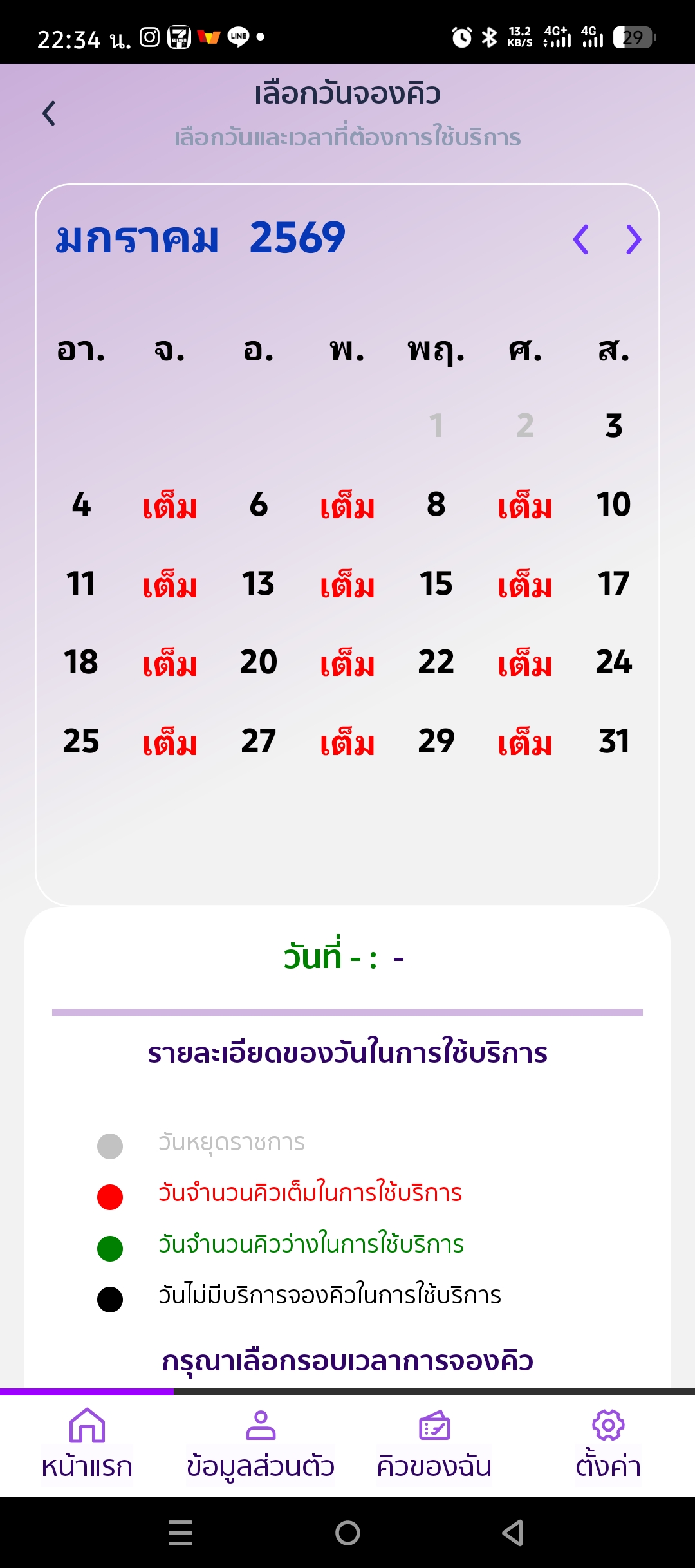695x1568 pixels.
Task: Select date 24 in the calendar
Action: (x=614, y=662)
